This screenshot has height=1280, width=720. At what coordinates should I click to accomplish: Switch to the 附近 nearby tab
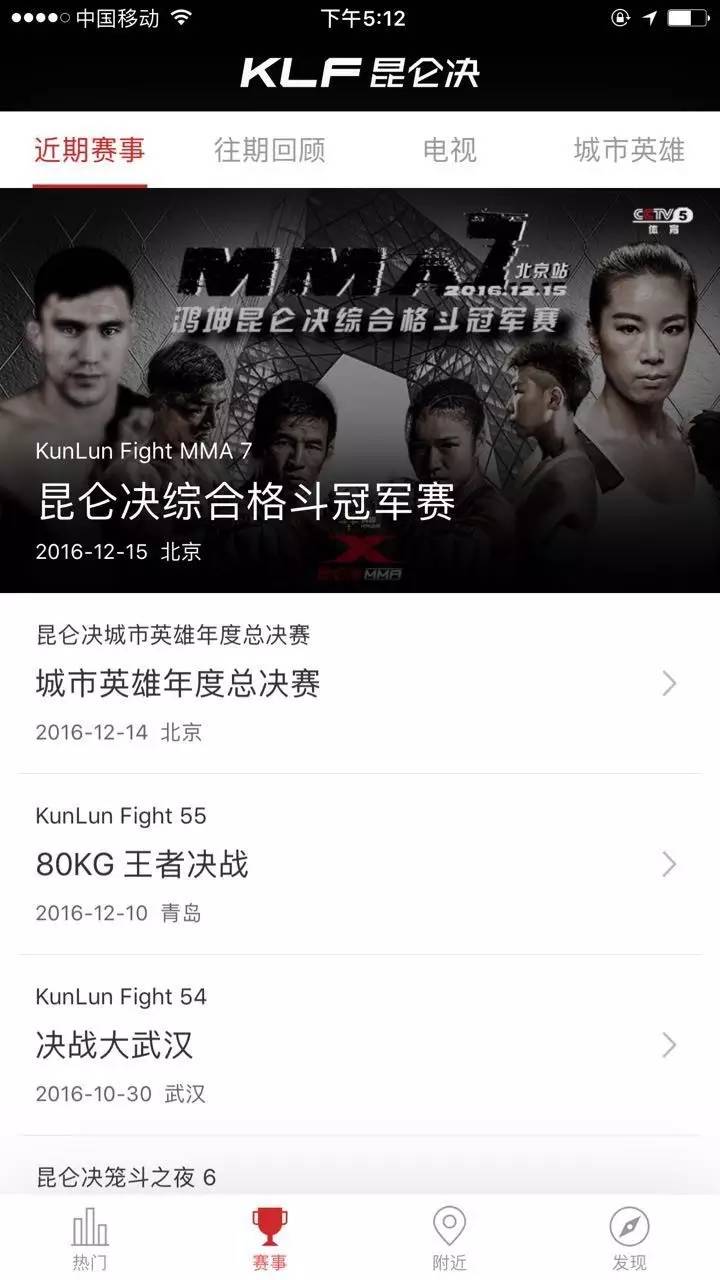[450, 1238]
